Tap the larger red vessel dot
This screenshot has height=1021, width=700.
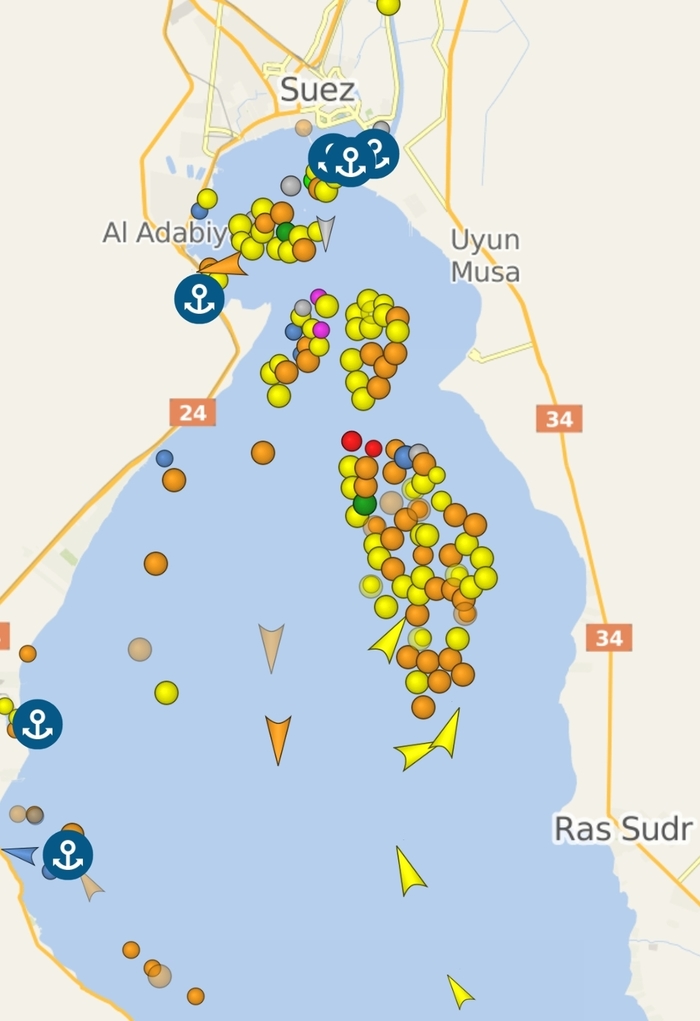351,441
